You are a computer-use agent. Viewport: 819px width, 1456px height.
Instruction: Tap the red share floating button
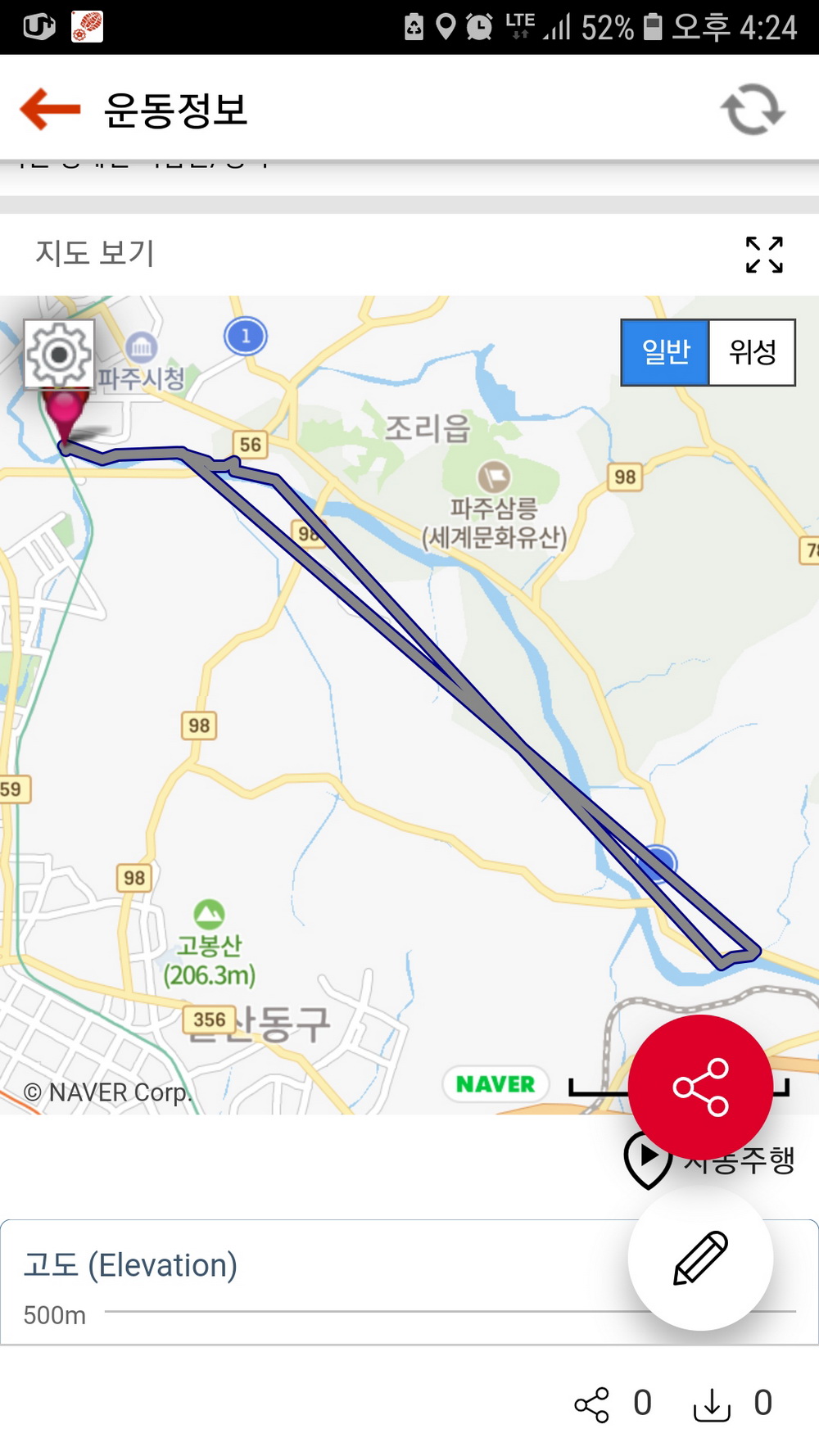tap(700, 1087)
